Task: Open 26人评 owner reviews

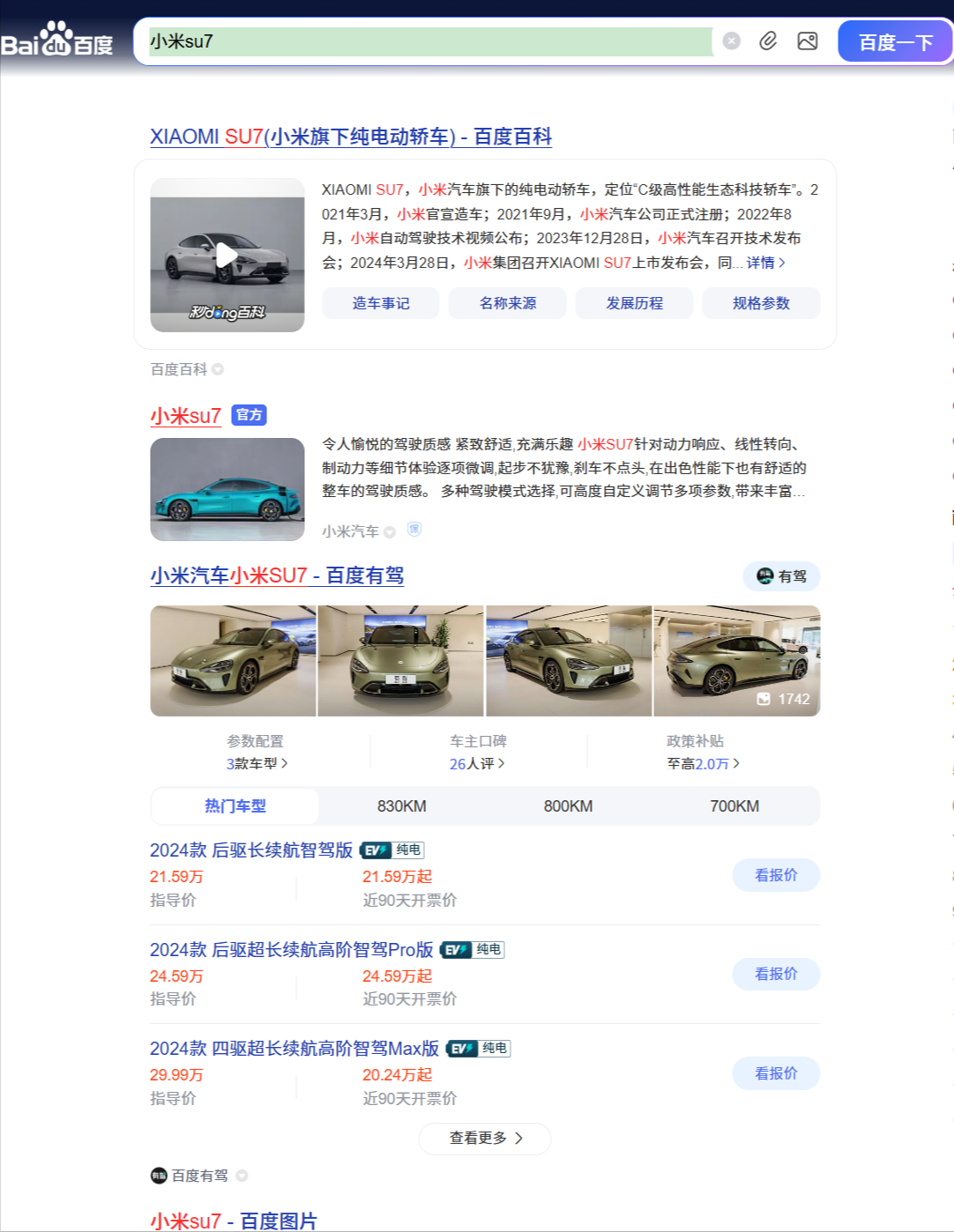Action: 477,763
